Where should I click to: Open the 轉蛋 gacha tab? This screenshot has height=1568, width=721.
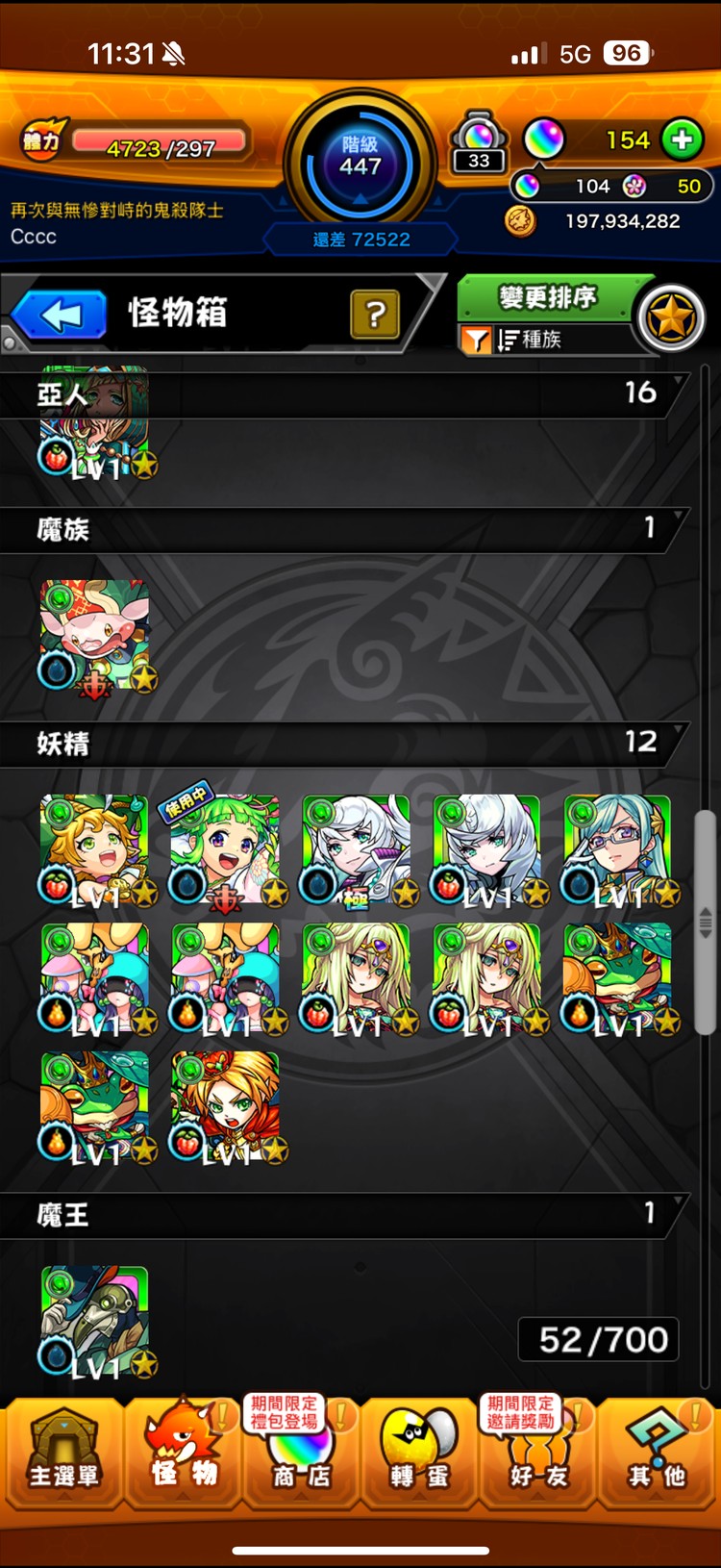[x=419, y=1453]
